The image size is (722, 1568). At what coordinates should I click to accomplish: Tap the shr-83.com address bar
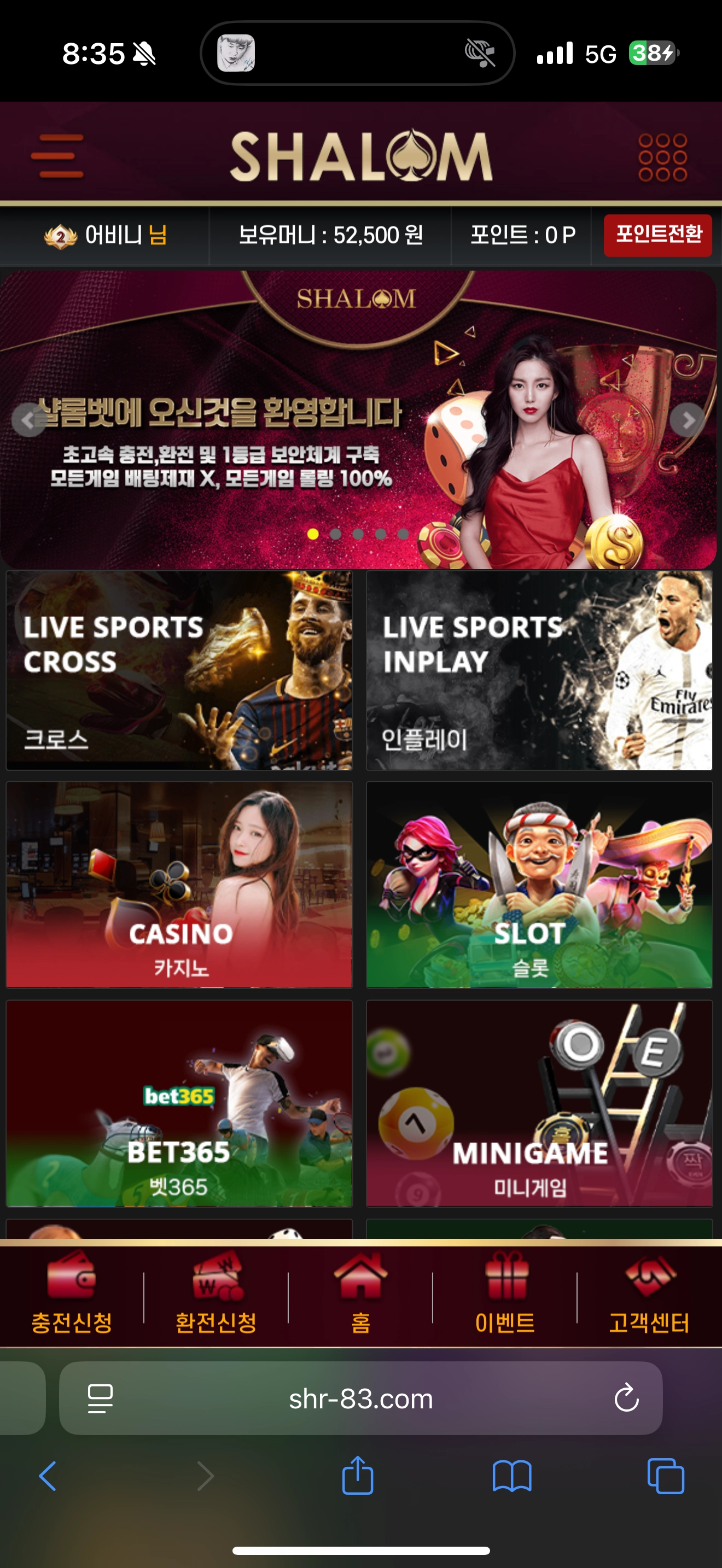(x=360, y=1398)
